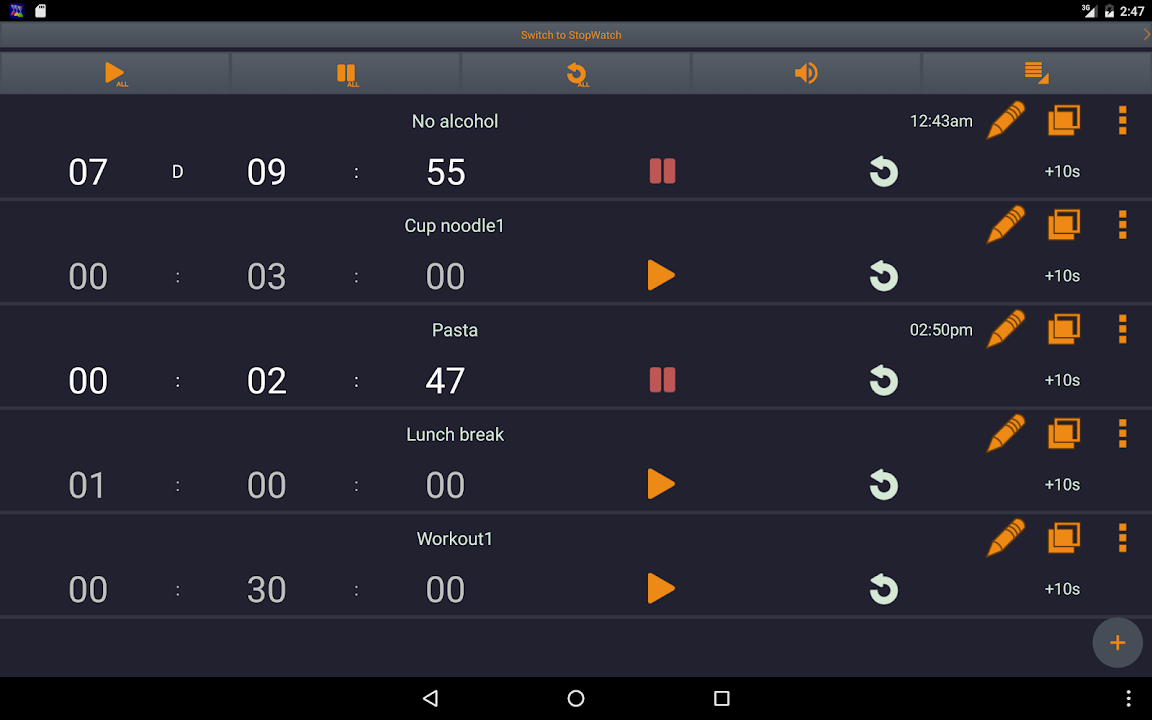1152x720 pixels.
Task: Duplicate the Cup noodle1 timer
Action: coord(1063,225)
